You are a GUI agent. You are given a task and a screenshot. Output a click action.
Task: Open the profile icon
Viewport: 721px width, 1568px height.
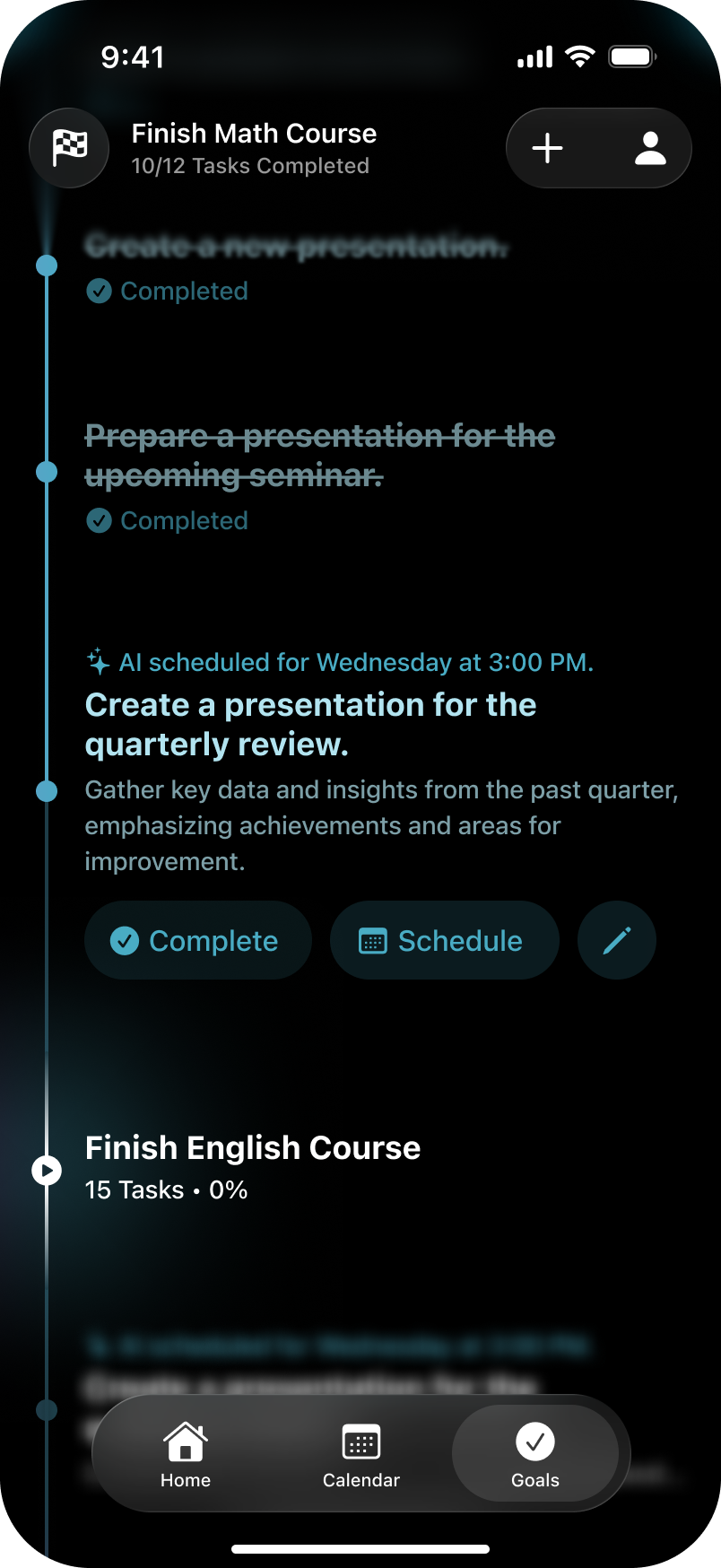point(650,148)
